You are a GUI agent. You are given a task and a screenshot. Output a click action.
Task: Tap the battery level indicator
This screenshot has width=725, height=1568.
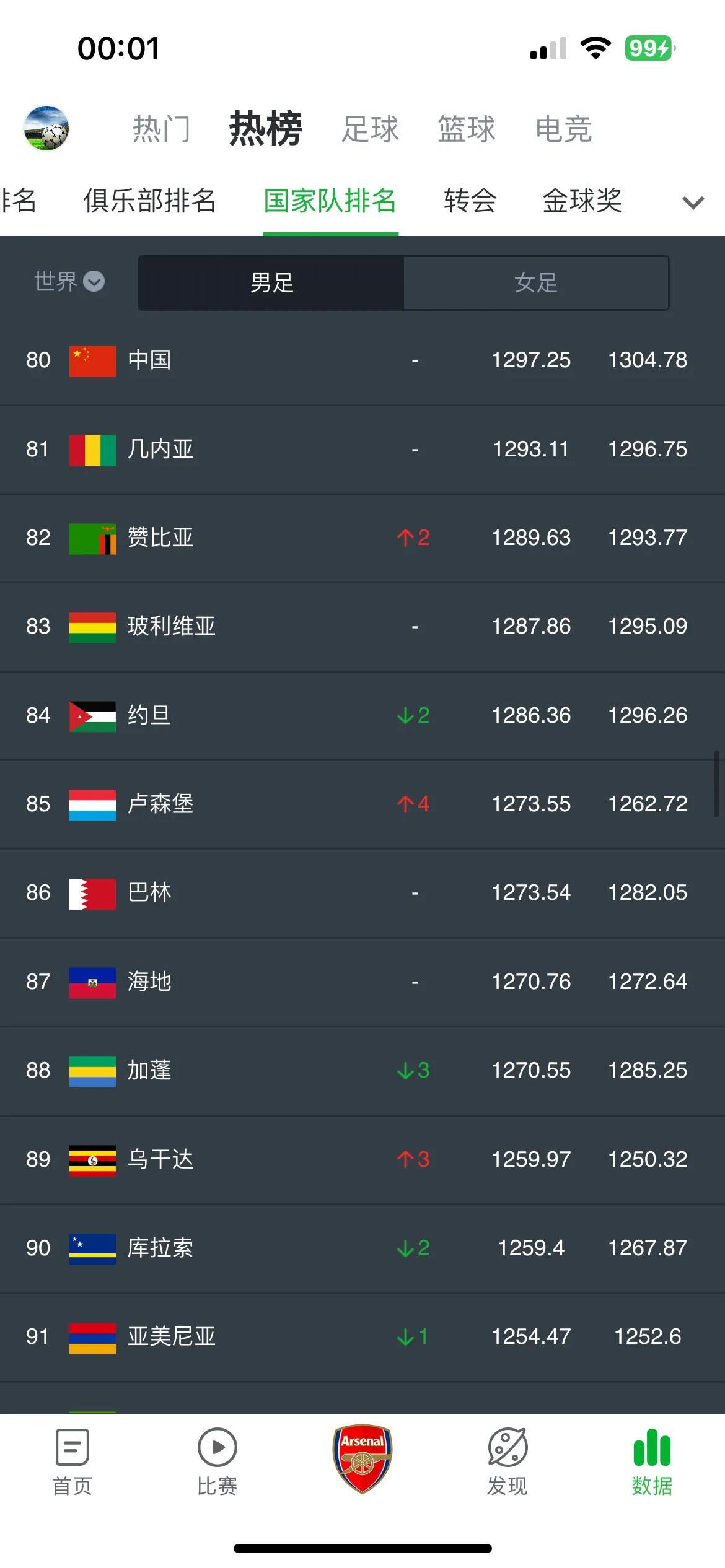(647, 47)
